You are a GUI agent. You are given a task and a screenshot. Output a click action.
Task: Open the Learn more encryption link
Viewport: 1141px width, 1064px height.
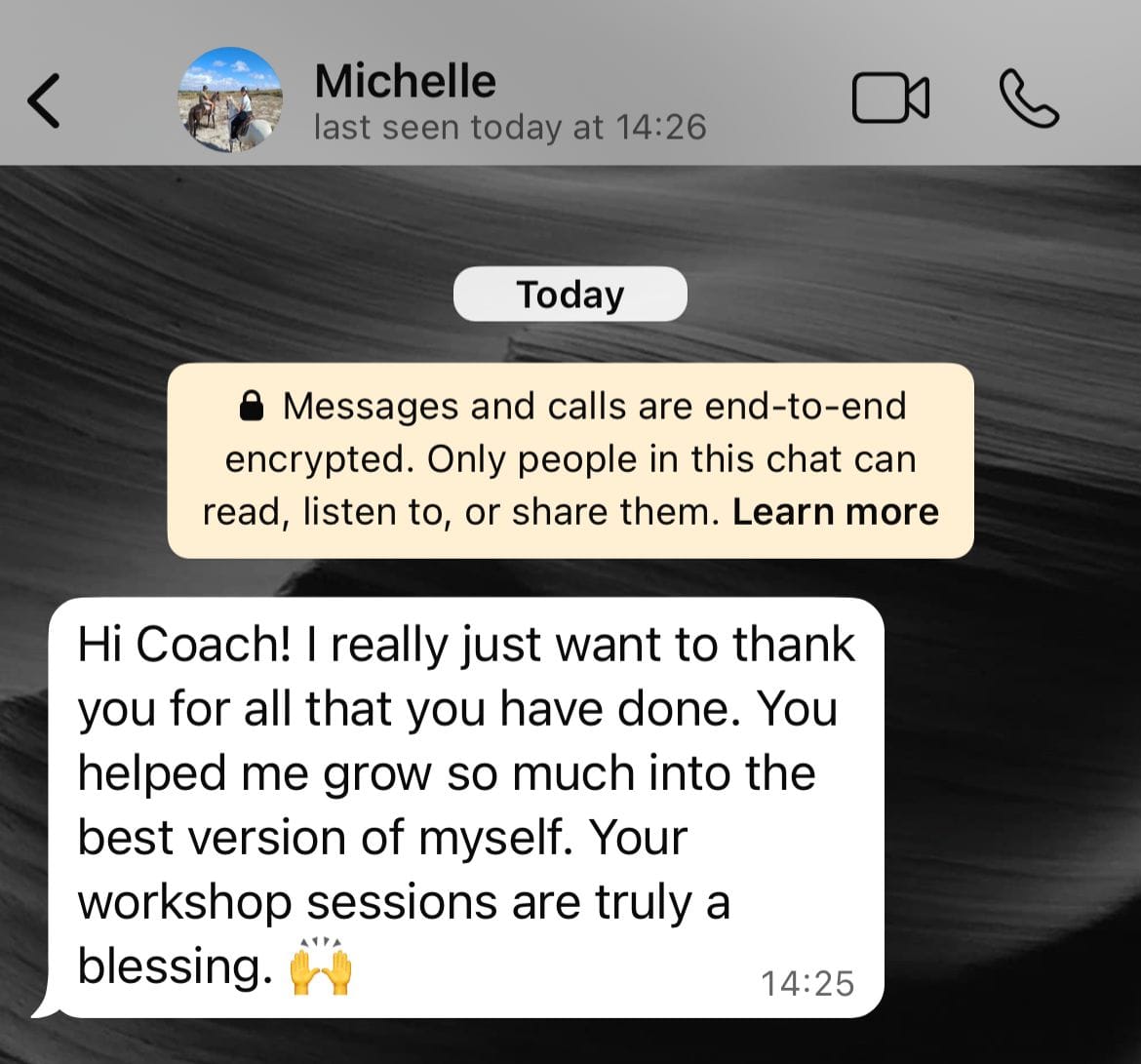pos(836,512)
